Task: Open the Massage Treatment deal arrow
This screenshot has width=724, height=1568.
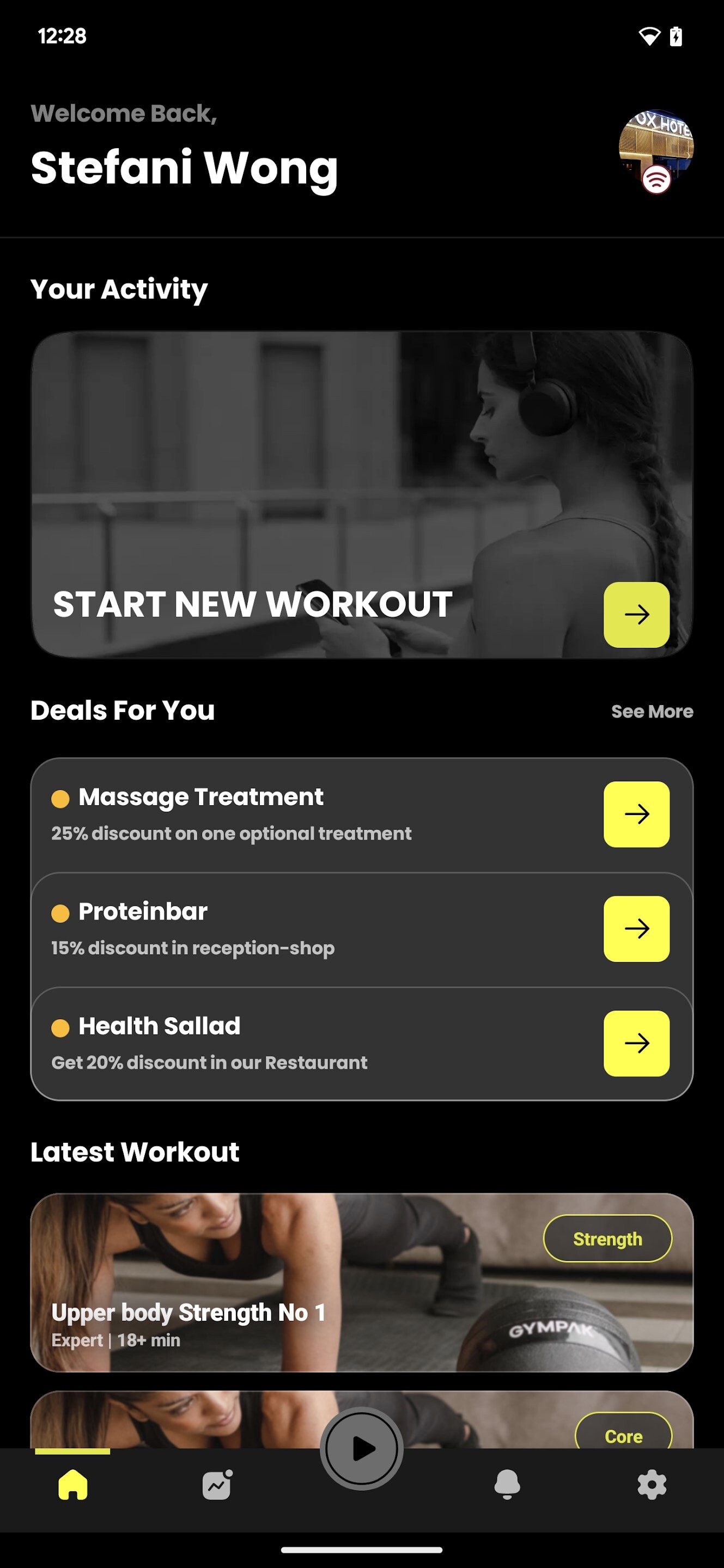Action: (636, 814)
